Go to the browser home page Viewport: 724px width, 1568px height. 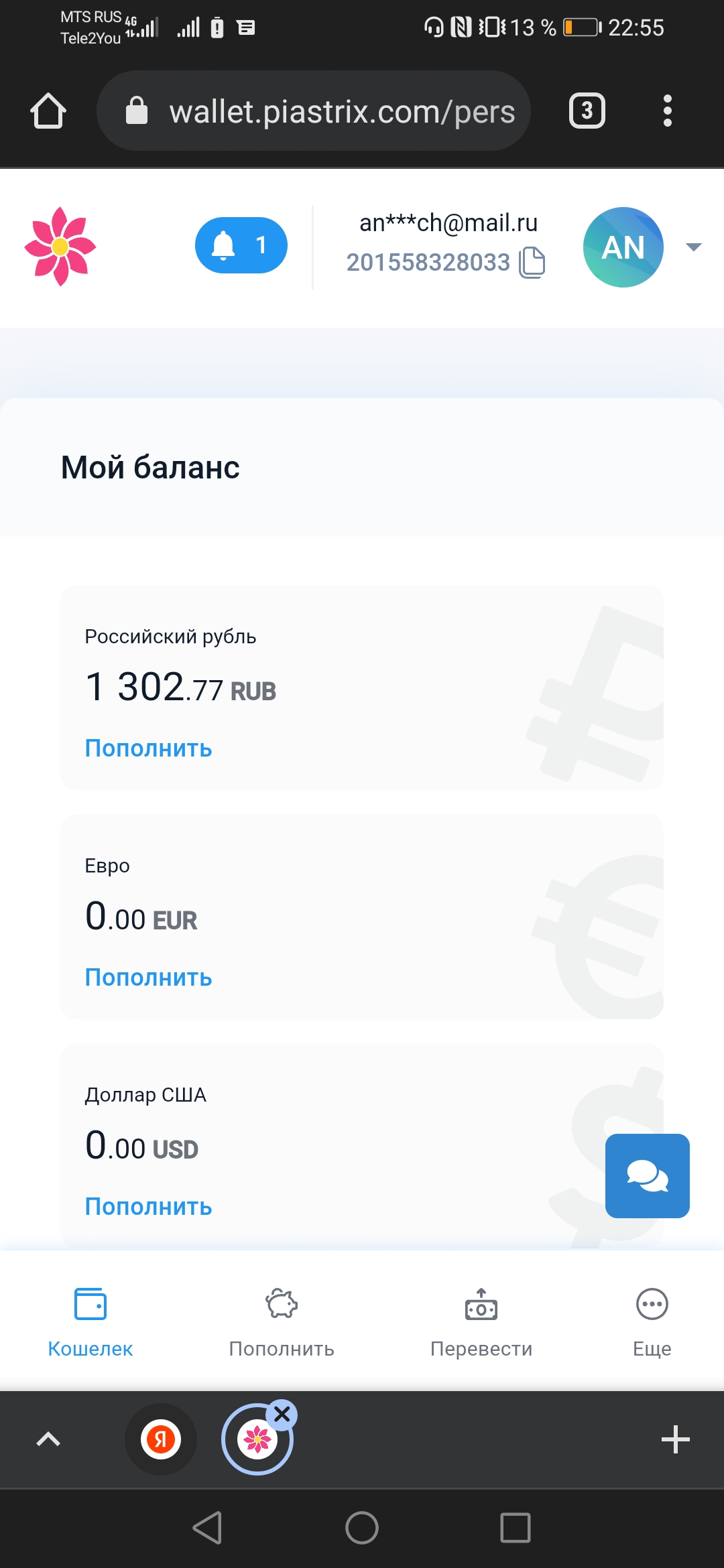pyautogui.click(x=48, y=111)
